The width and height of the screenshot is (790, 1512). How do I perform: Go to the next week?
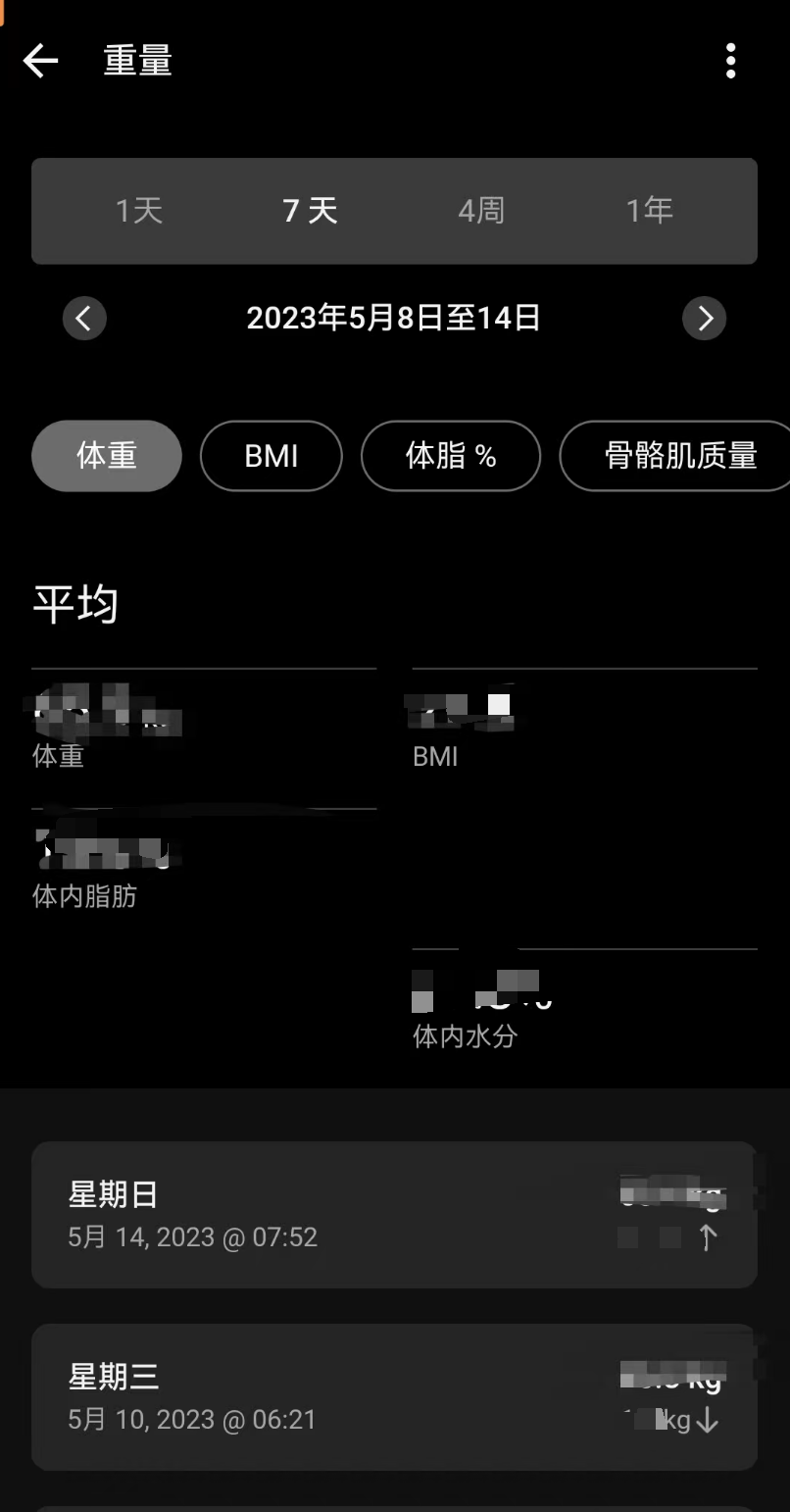[704, 318]
